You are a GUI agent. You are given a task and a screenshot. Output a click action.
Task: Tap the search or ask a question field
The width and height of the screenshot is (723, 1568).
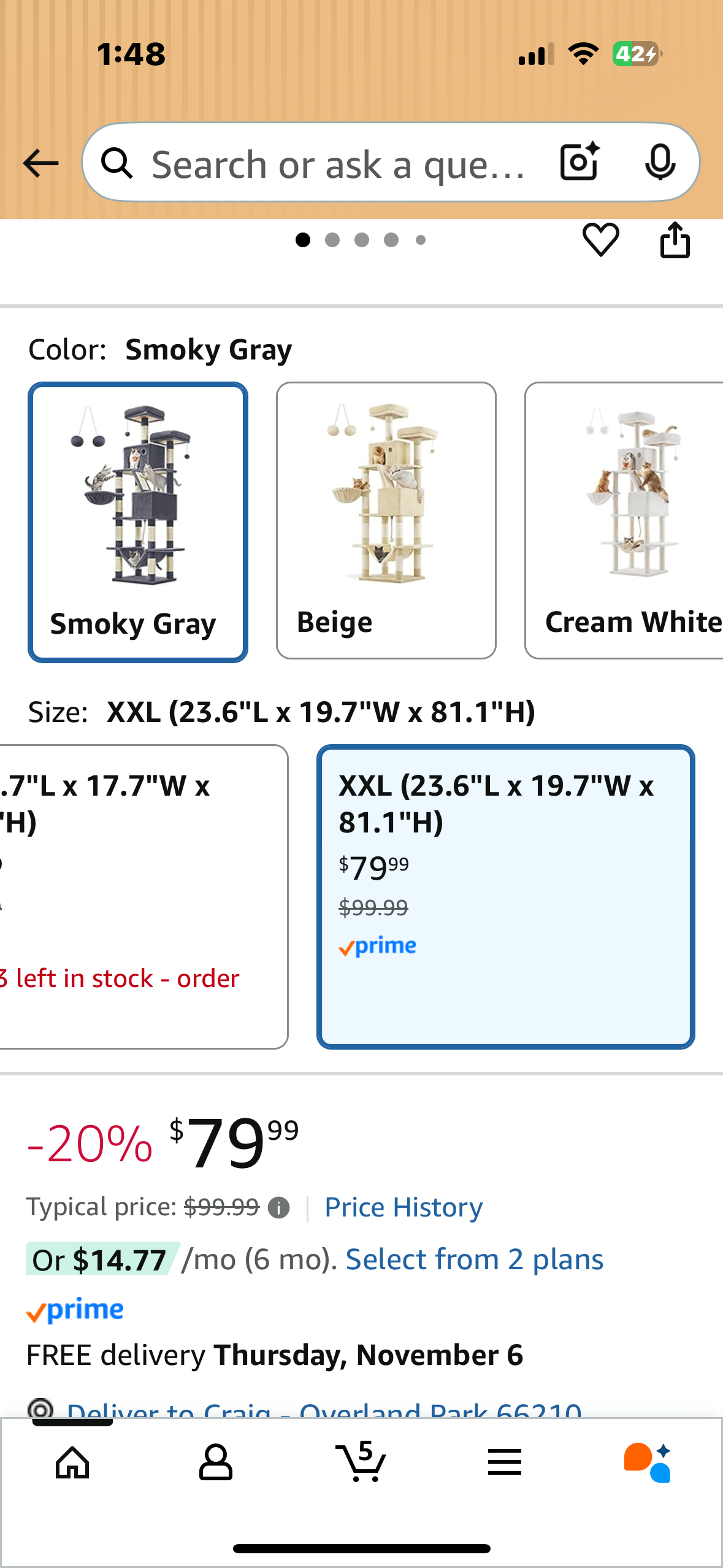click(x=337, y=164)
